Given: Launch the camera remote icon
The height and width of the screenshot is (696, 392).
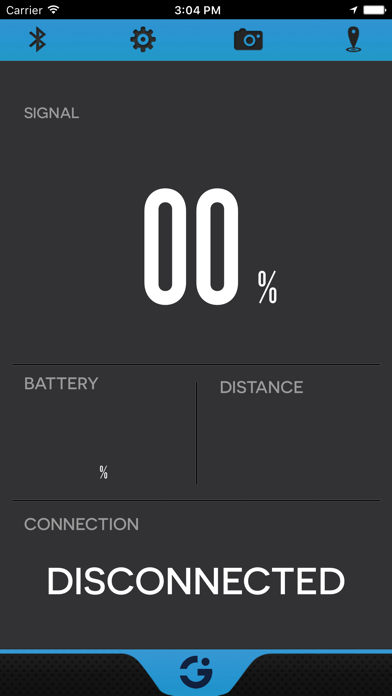Looking at the screenshot, I should [x=248, y=40].
